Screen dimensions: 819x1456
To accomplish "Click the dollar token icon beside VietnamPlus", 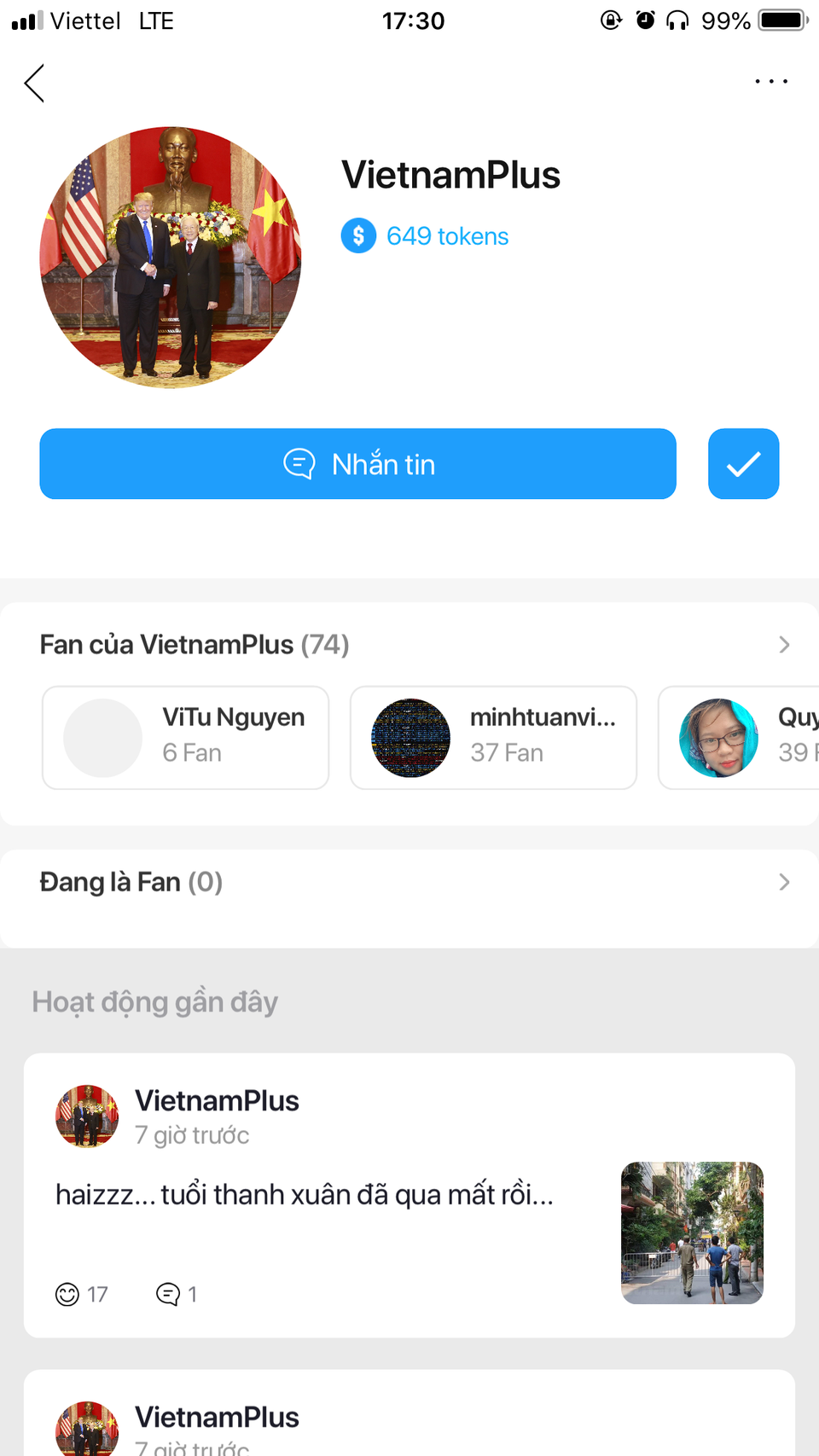I will point(358,235).
